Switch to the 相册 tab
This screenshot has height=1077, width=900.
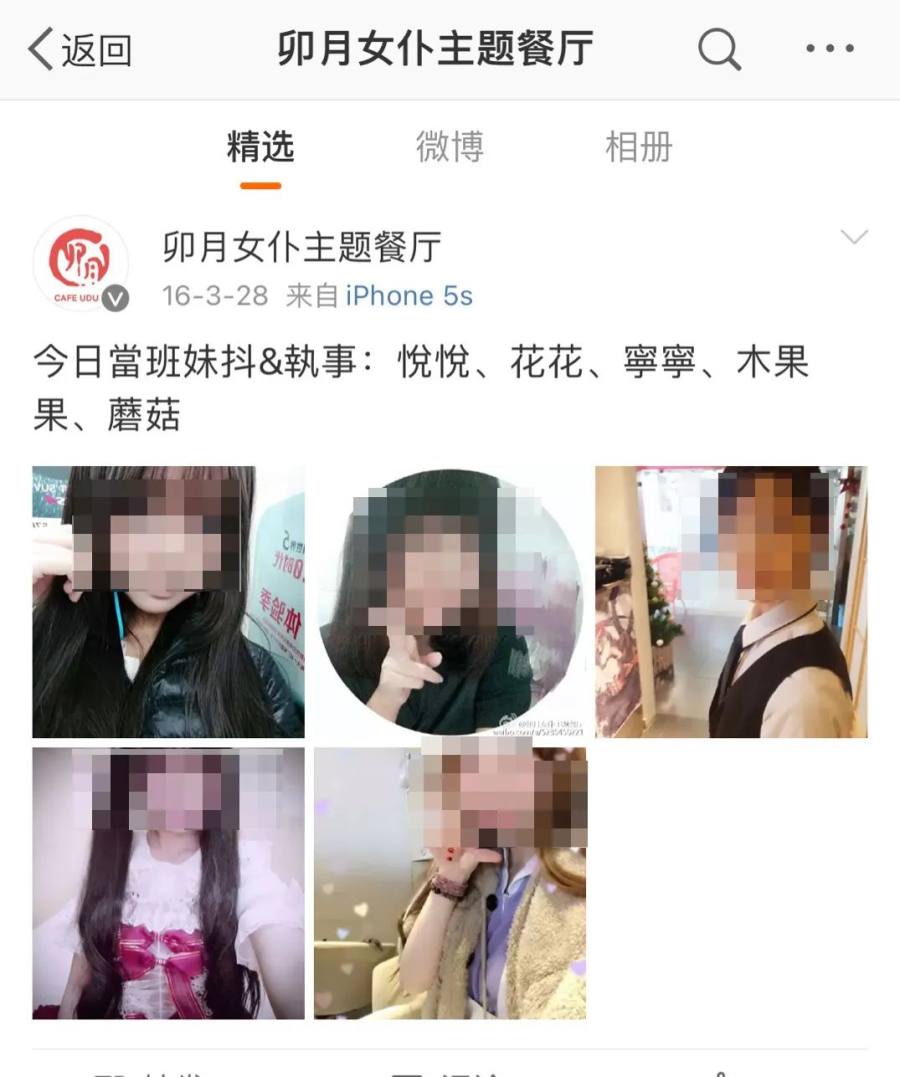(638, 147)
